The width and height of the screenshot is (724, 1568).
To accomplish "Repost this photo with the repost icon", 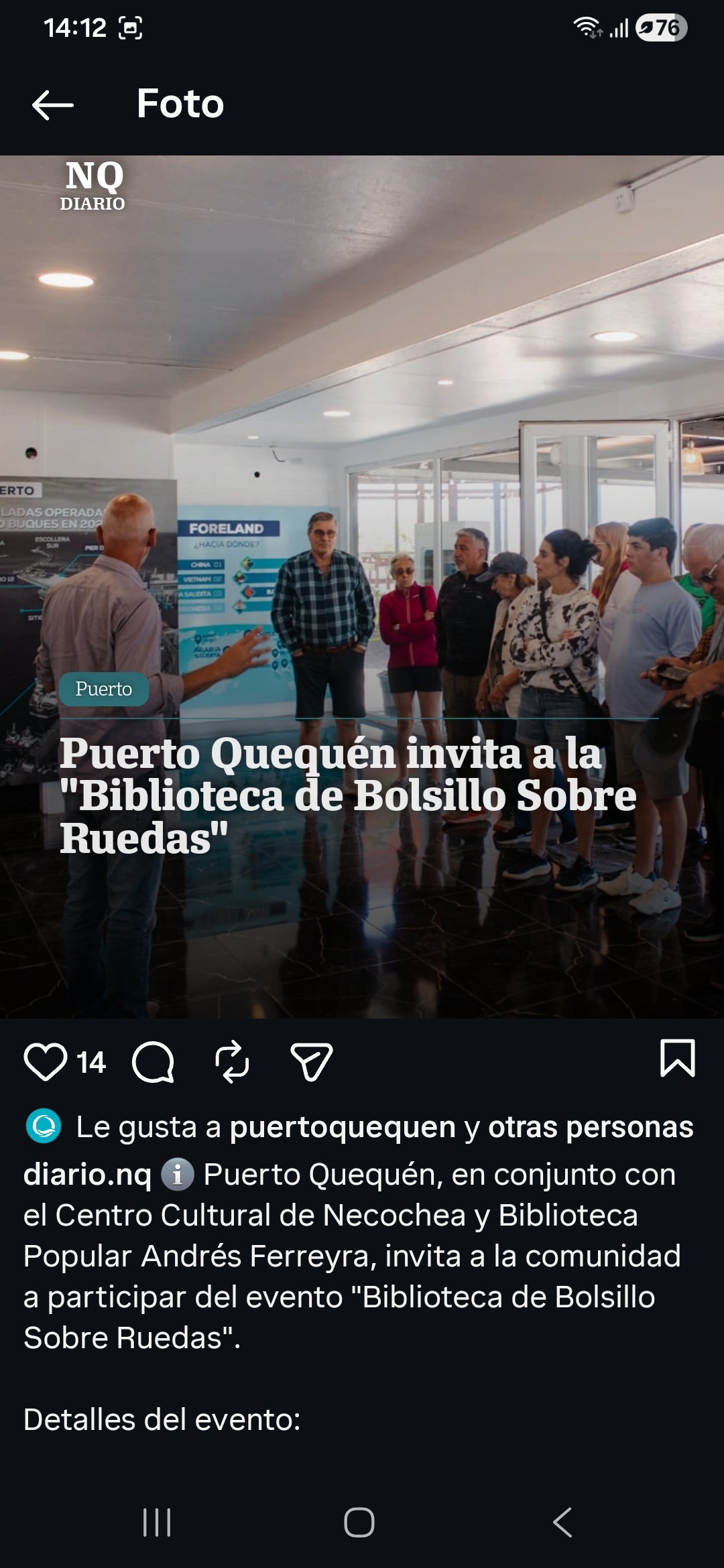I will (232, 1062).
